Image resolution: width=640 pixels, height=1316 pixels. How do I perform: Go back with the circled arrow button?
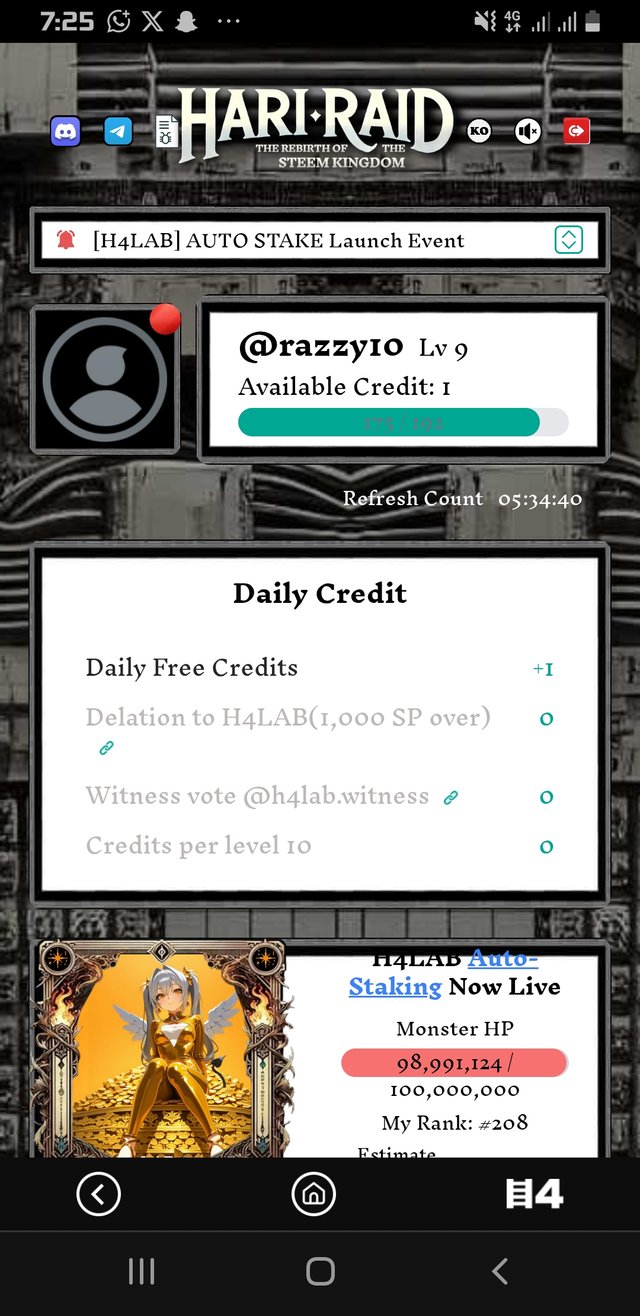click(98, 1193)
